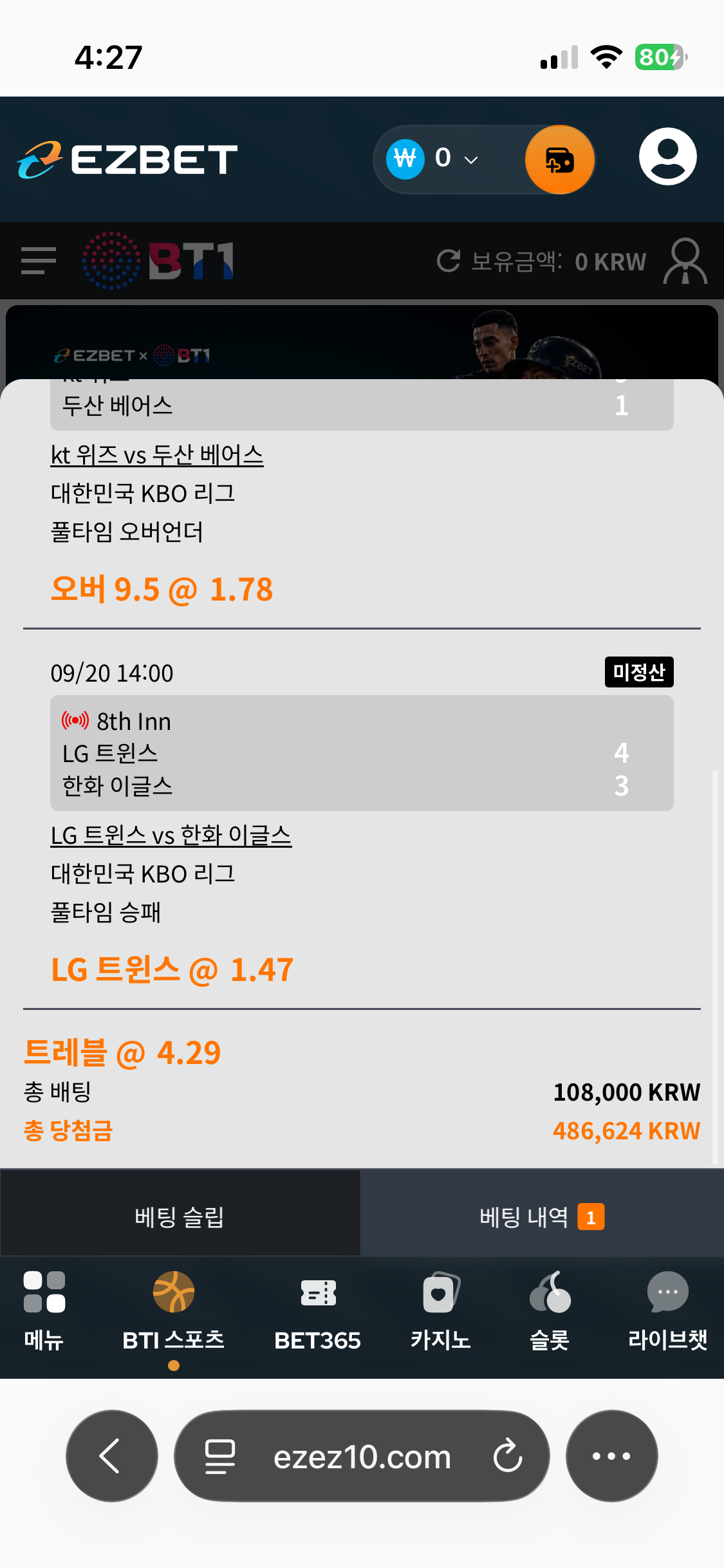Tap the orange deposit wallet button
Image resolution: width=724 pixels, height=1568 pixels.
pos(559,160)
